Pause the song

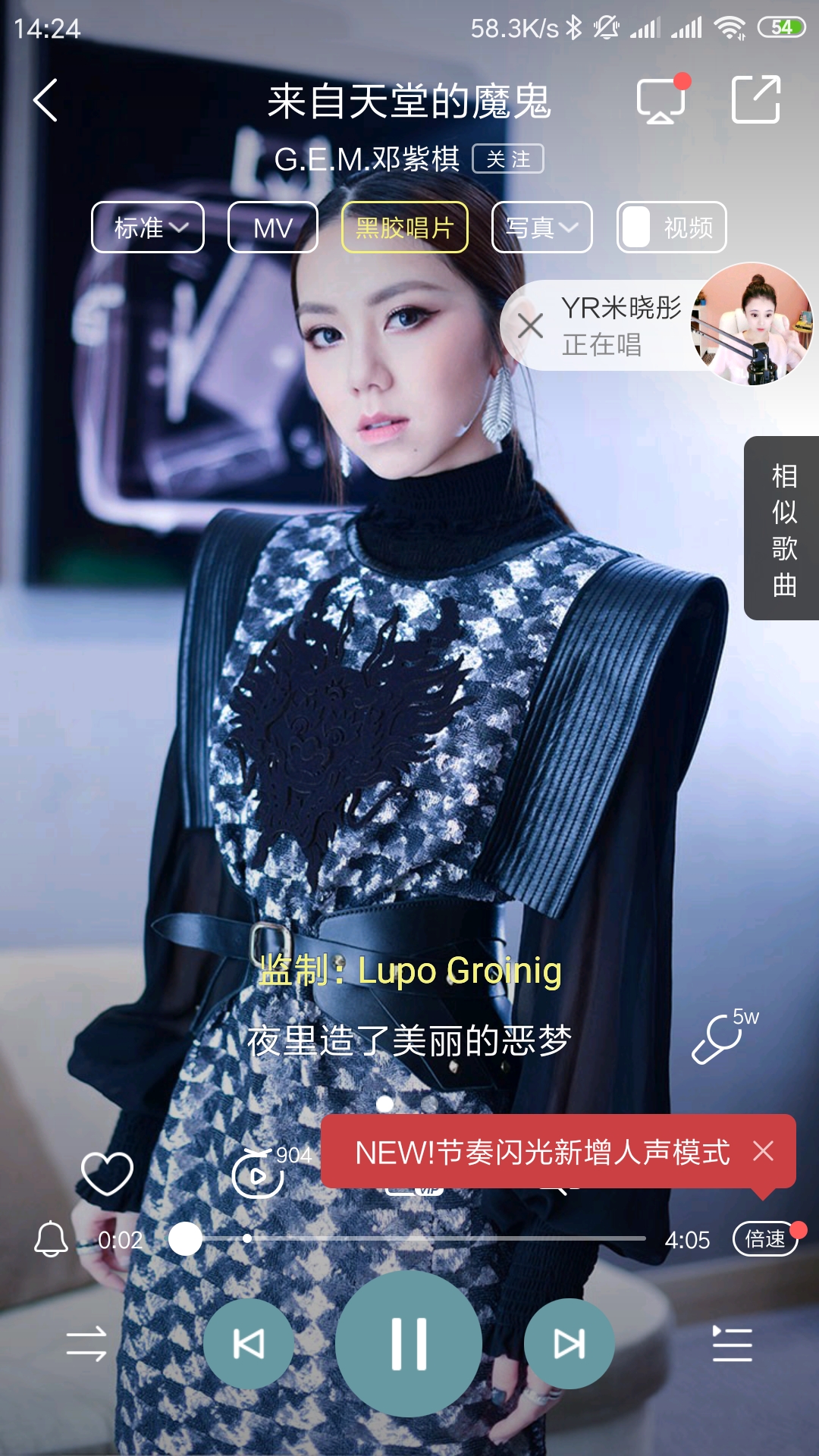point(409,1344)
